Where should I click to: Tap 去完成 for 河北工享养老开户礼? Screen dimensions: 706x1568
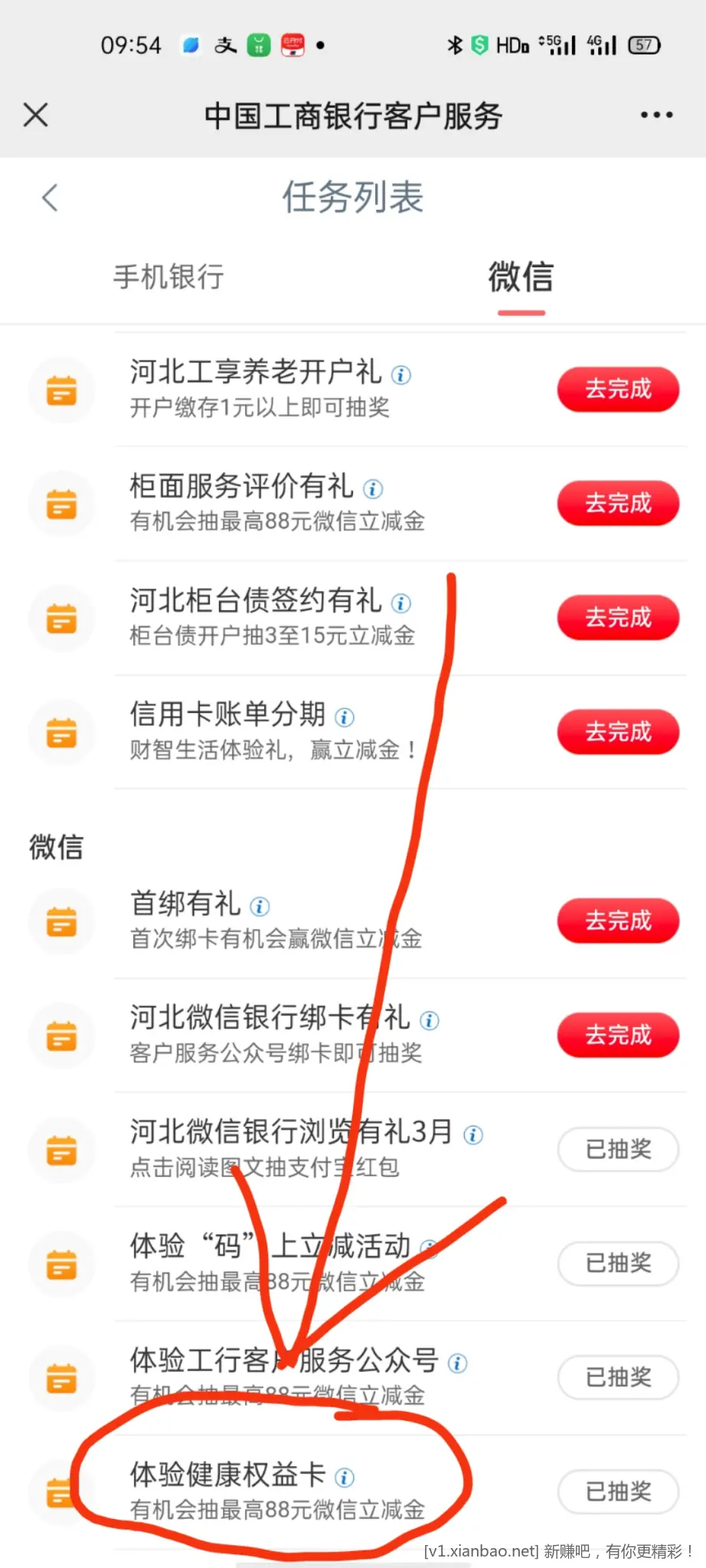pos(617,389)
